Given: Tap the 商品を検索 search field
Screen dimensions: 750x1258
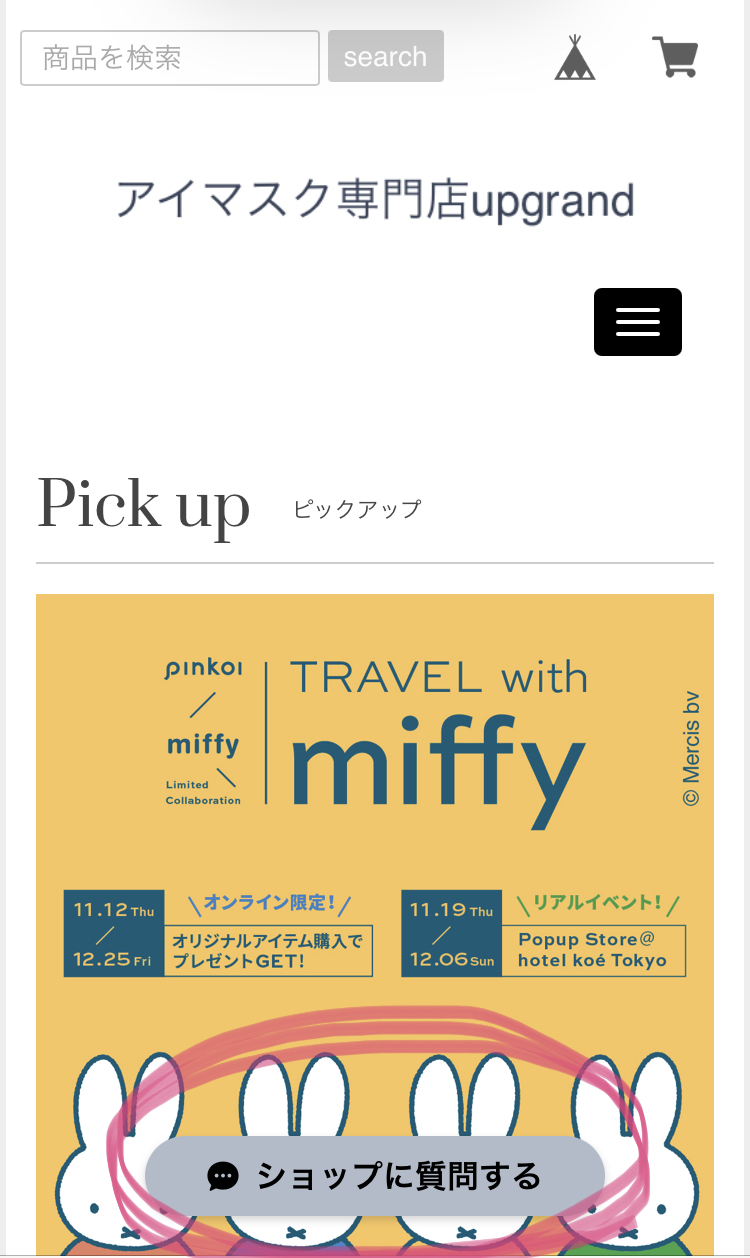Looking at the screenshot, I should 170,58.
